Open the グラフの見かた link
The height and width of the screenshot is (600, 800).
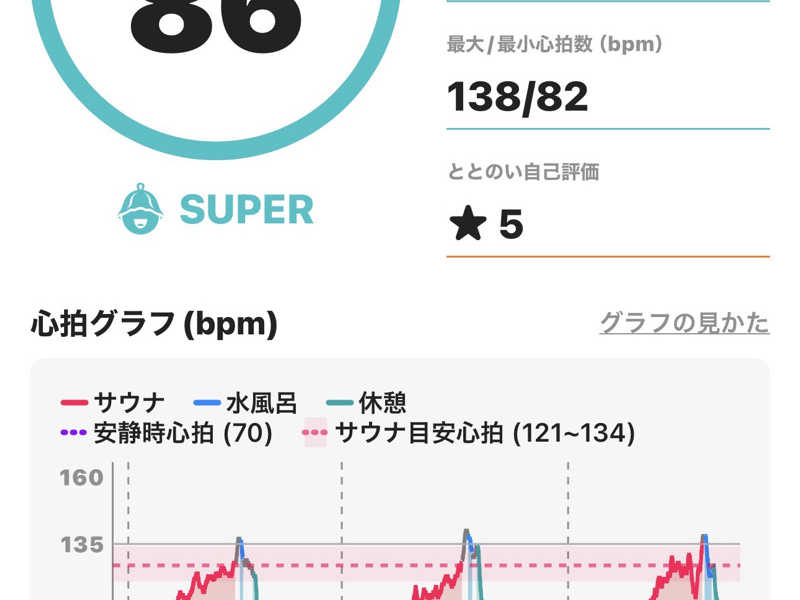coord(684,323)
